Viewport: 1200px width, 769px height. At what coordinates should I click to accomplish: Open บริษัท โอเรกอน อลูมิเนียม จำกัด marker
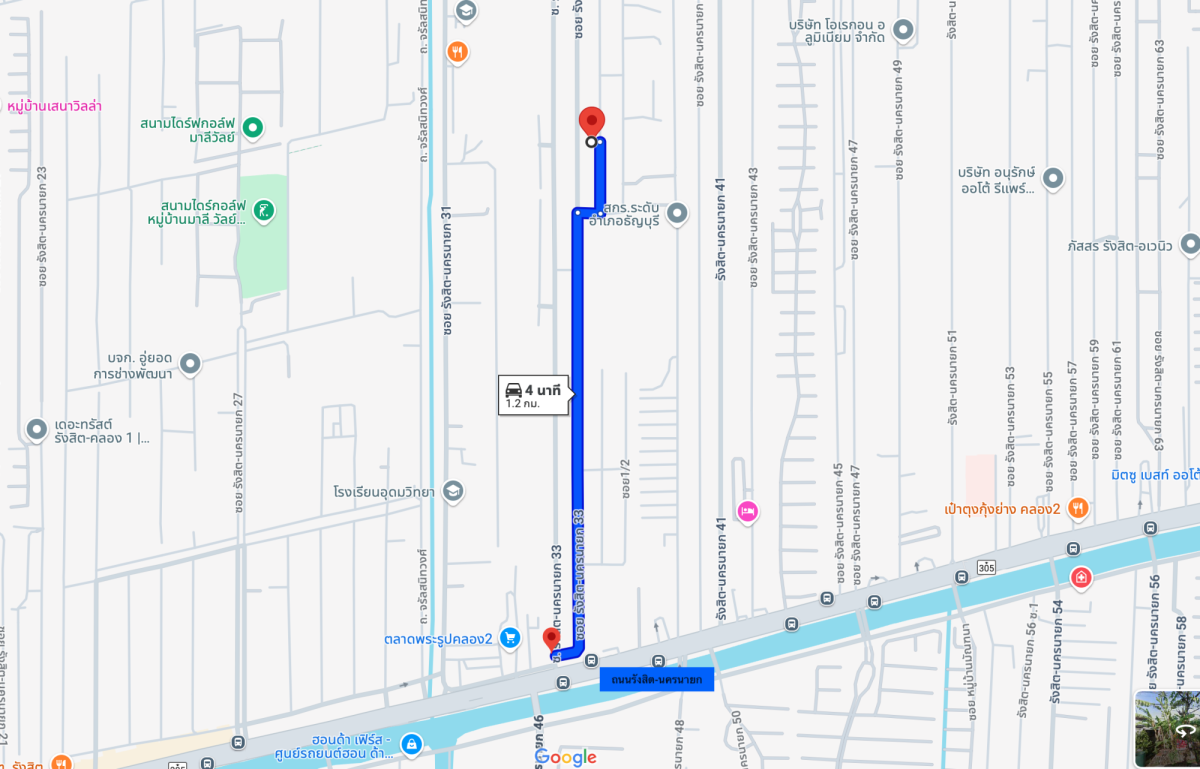pyautogui.click(x=903, y=30)
